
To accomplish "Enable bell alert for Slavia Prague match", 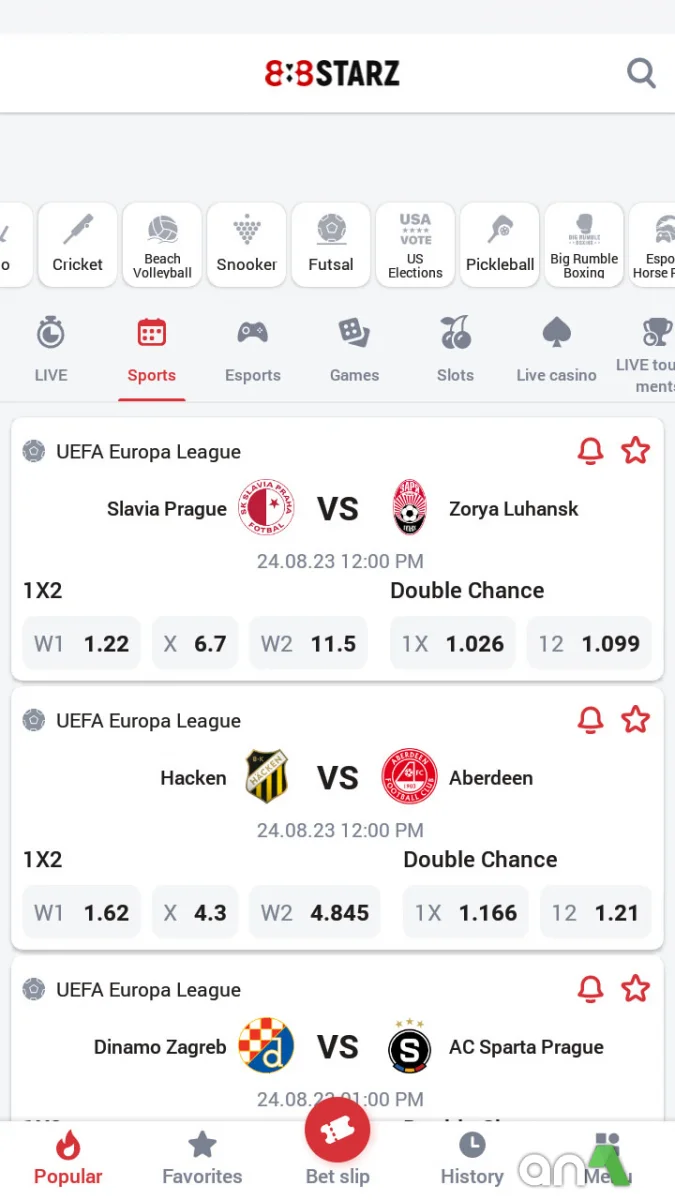I will pos(591,451).
